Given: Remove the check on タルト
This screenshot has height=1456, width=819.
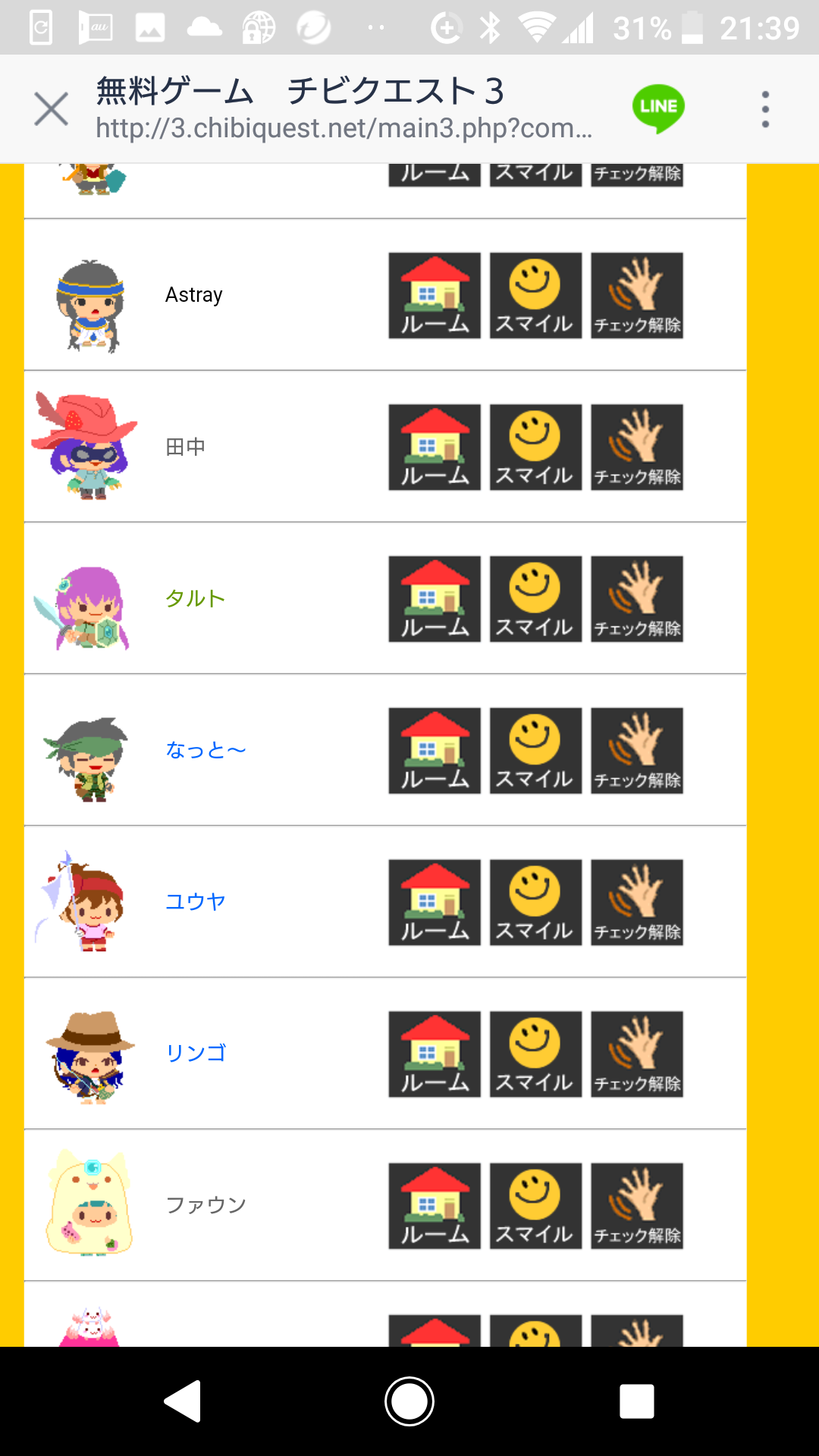Looking at the screenshot, I should (637, 598).
